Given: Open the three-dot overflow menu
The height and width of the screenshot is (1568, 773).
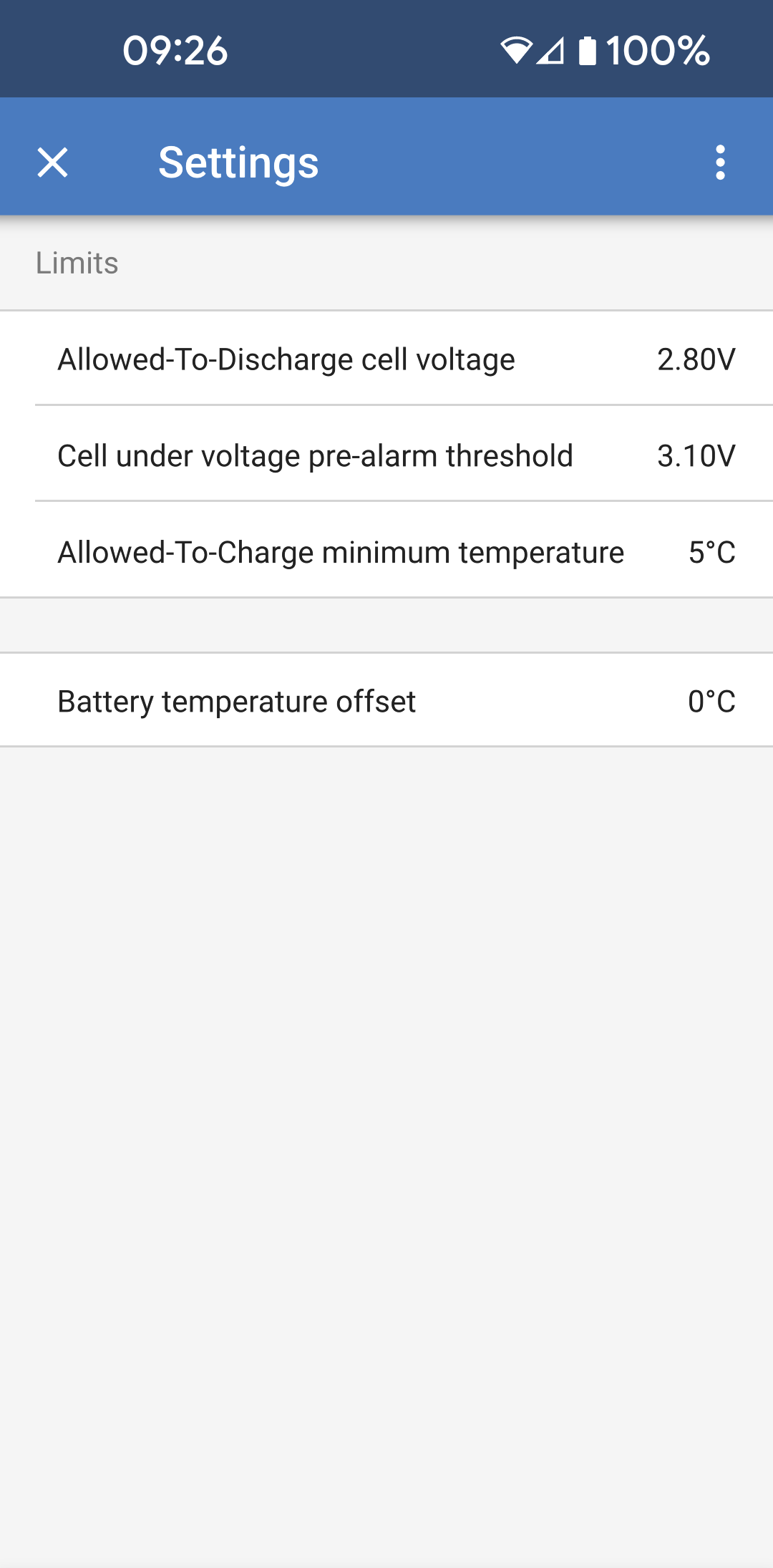Looking at the screenshot, I should pyautogui.click(x=720, y=163).
